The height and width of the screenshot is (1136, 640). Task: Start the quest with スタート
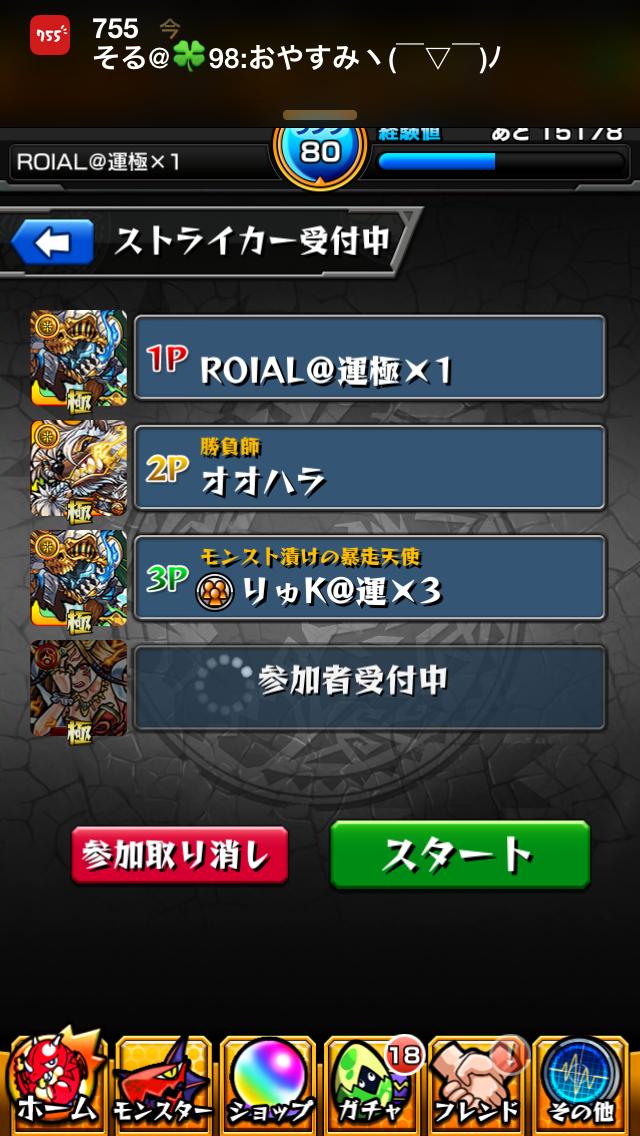pos(460,854)
